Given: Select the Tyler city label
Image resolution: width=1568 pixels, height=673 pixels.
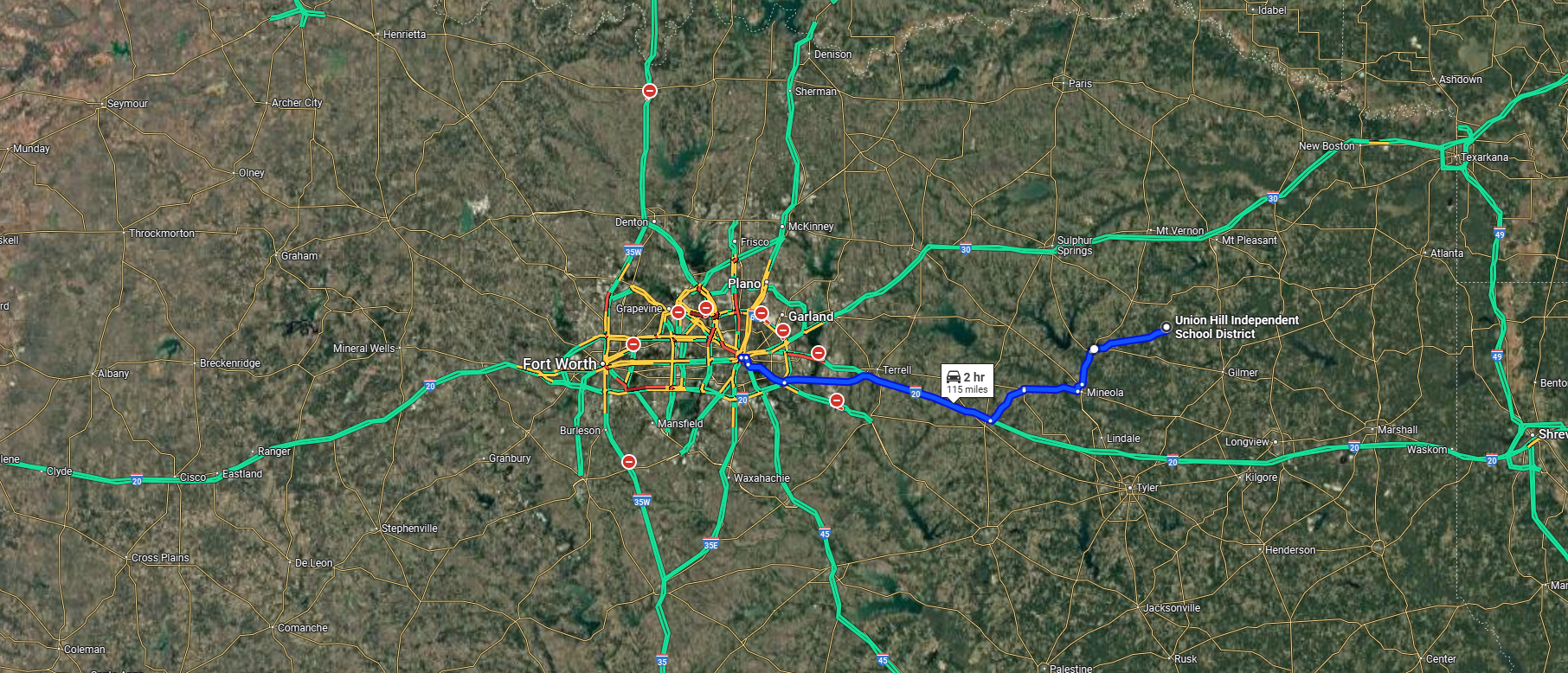Looking at the screenshot, I should coord(1147,488).
